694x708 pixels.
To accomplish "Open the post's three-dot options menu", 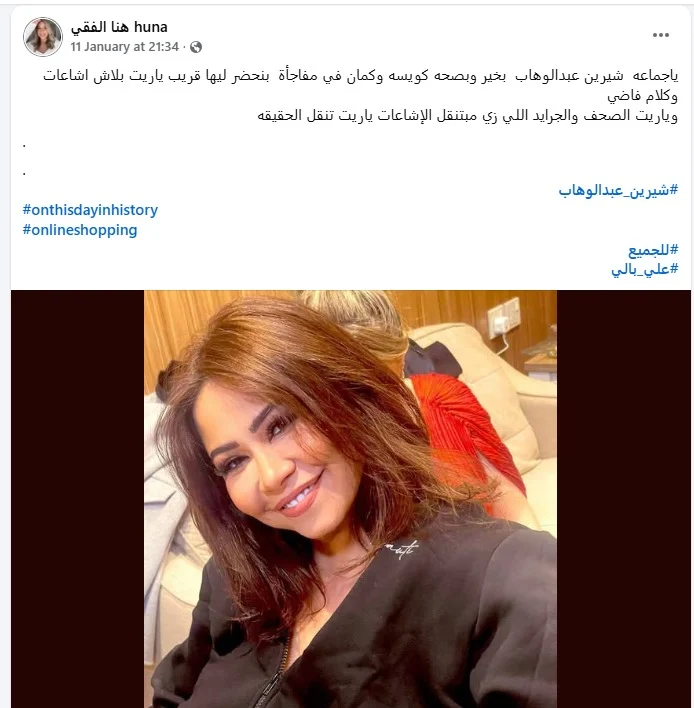I will pos(660,35).
